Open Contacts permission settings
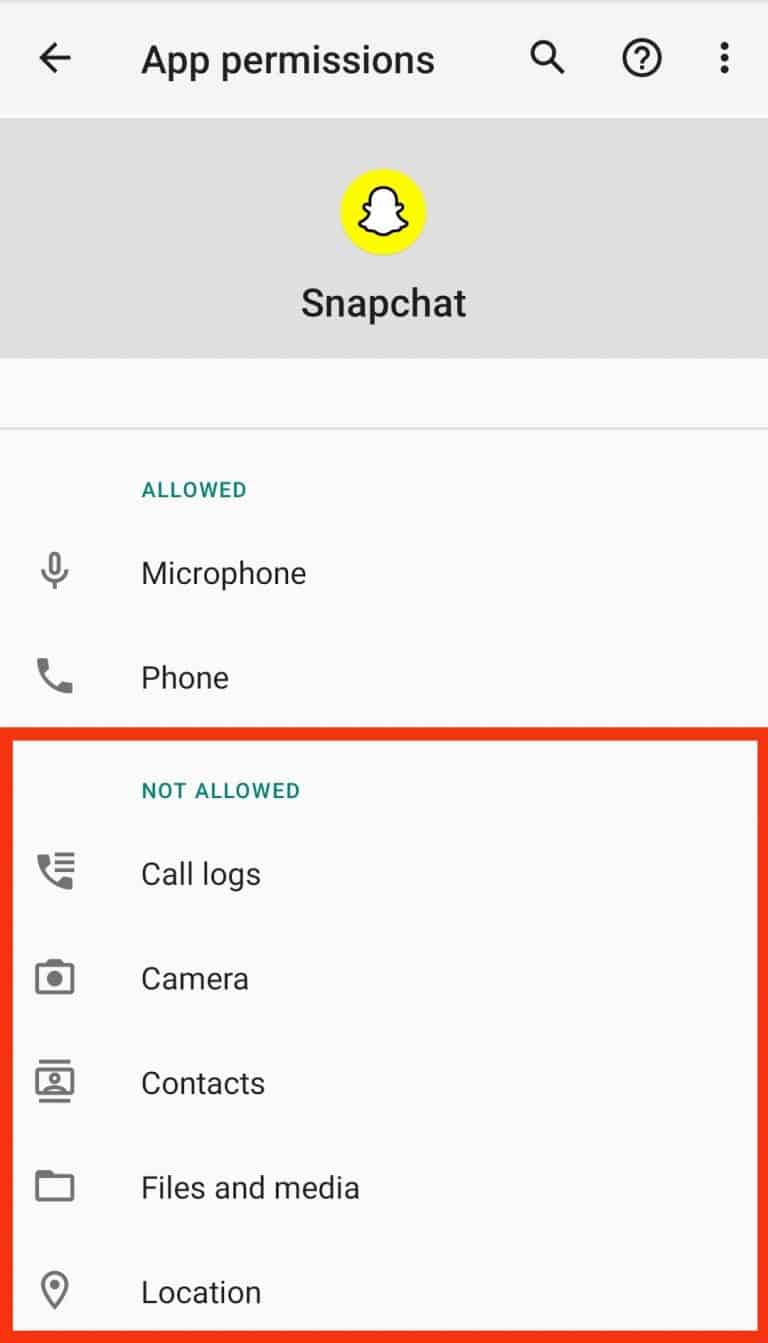 click(x=202, y=1081)
